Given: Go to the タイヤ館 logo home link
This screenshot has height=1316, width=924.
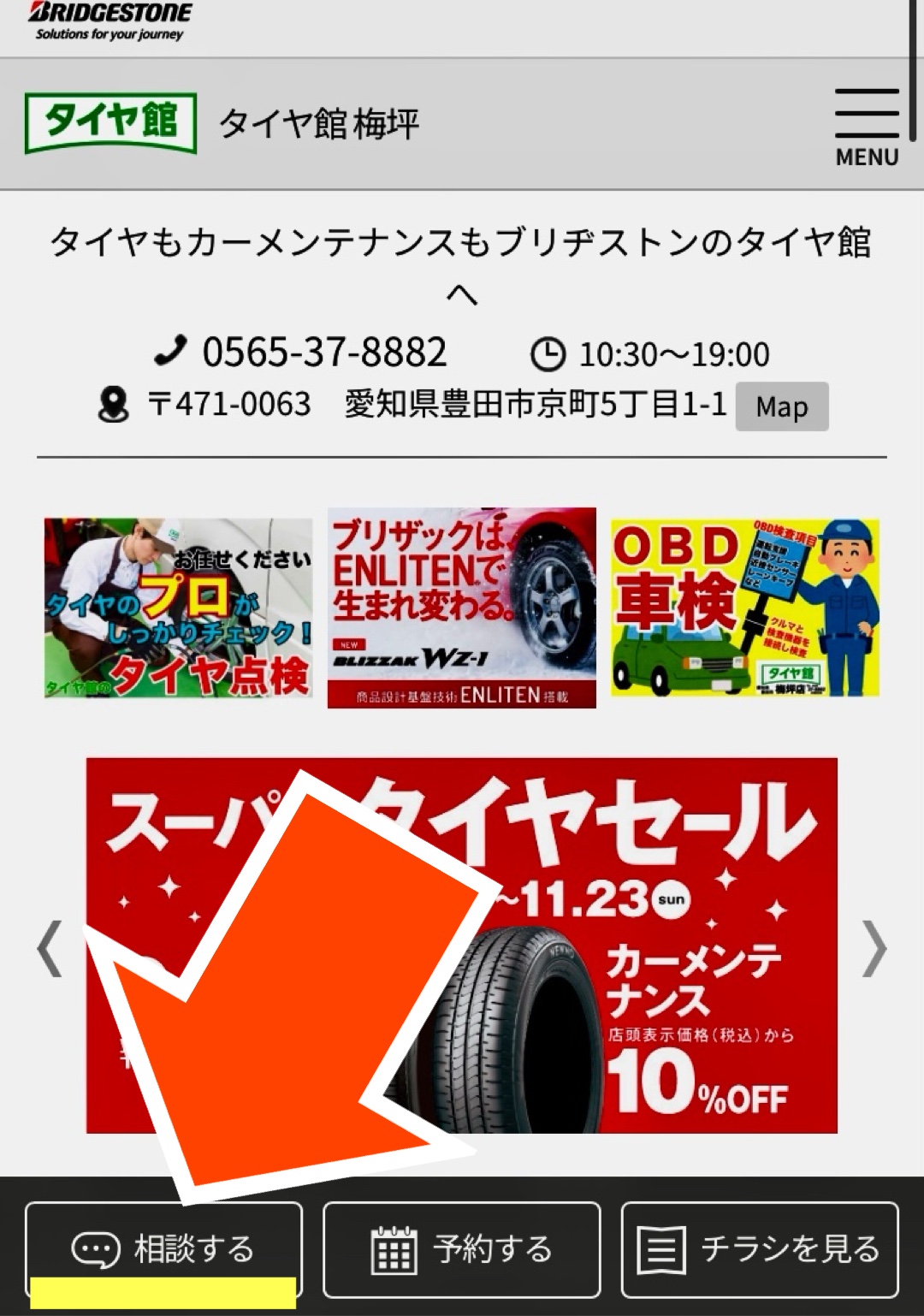Looking at the screenshot, I should (x=111, y=122).
